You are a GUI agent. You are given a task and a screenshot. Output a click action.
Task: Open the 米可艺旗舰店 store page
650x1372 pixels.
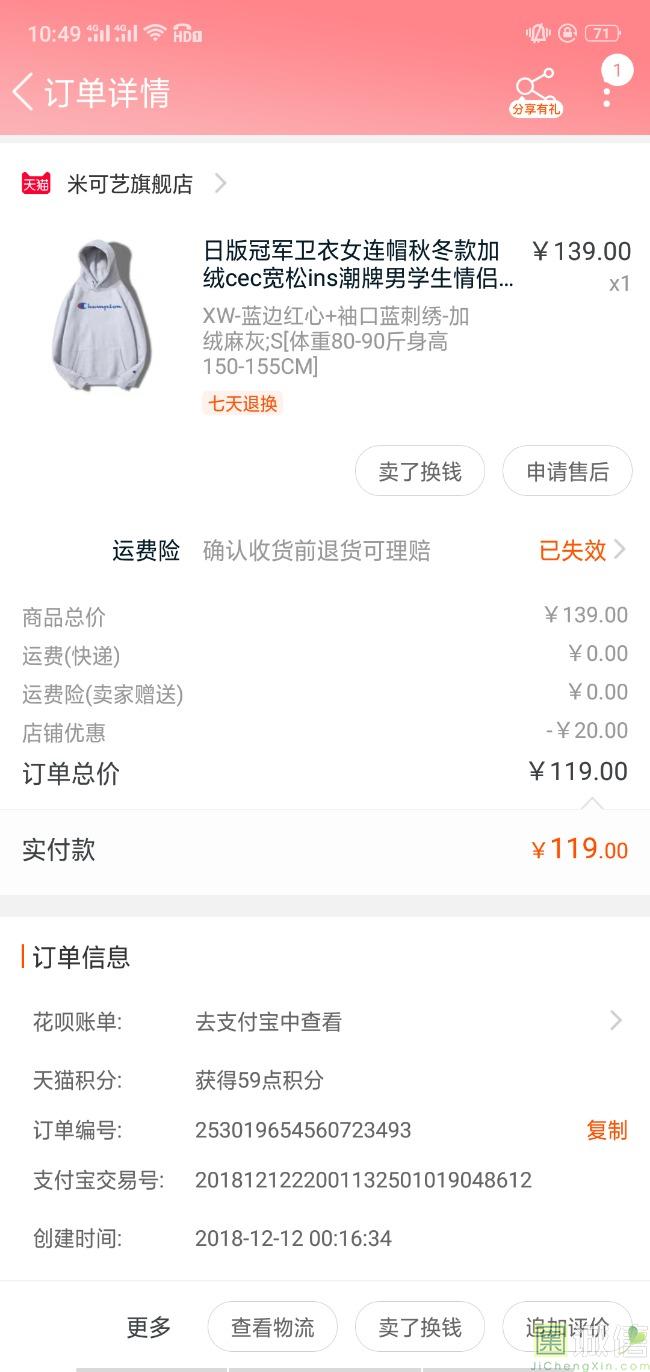(129, 184)
